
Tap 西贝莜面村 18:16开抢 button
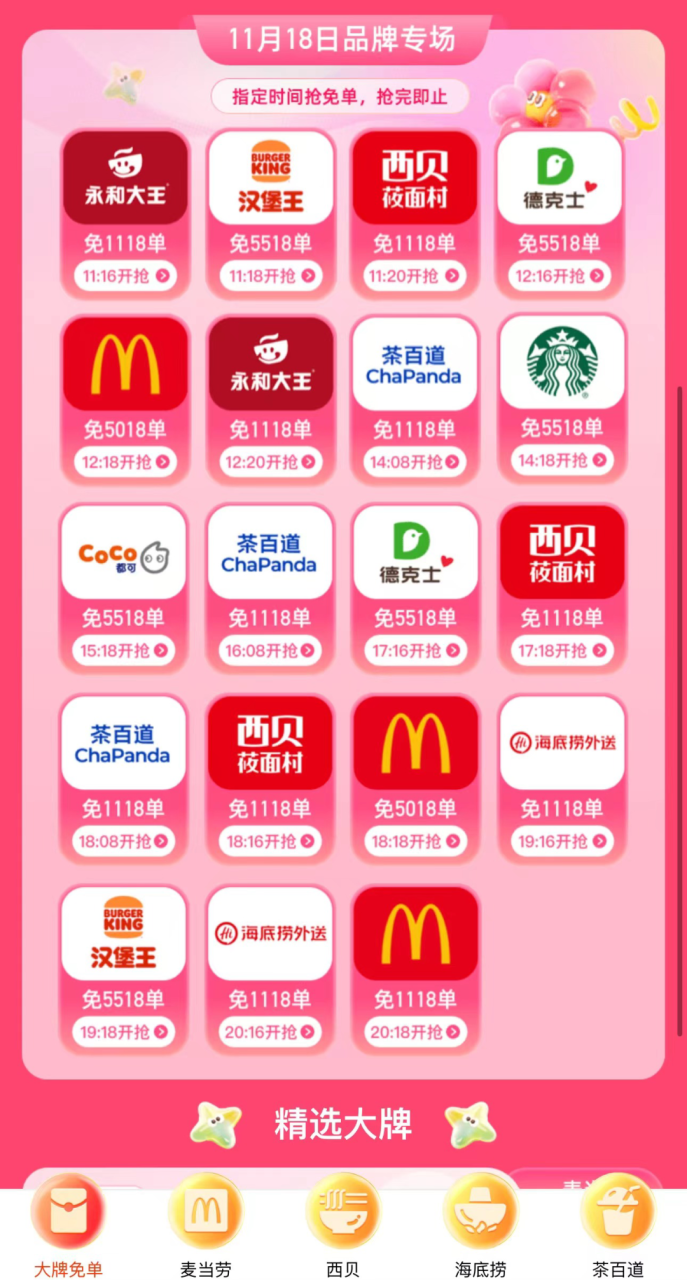(270, 842)
